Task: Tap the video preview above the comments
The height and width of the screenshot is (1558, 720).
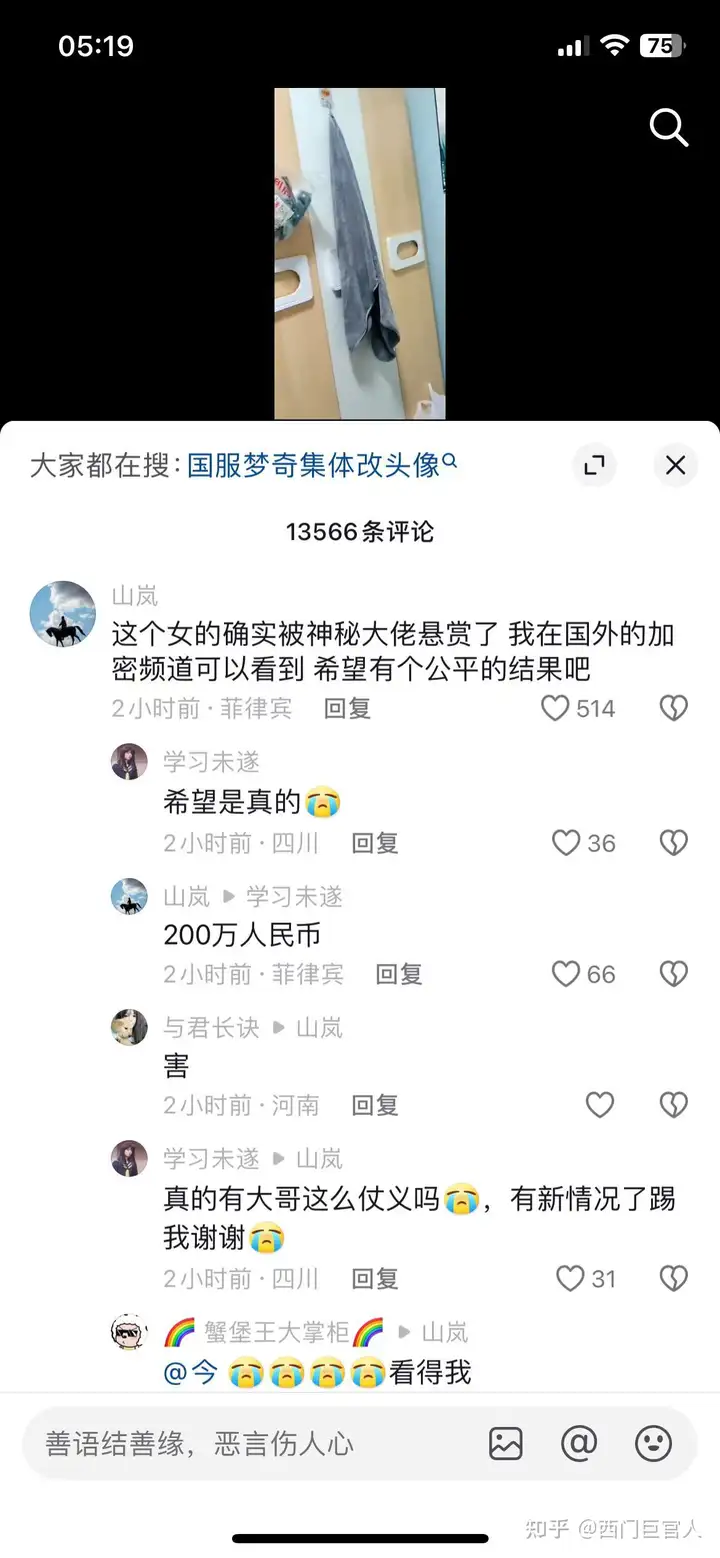Action: [360, 253]
